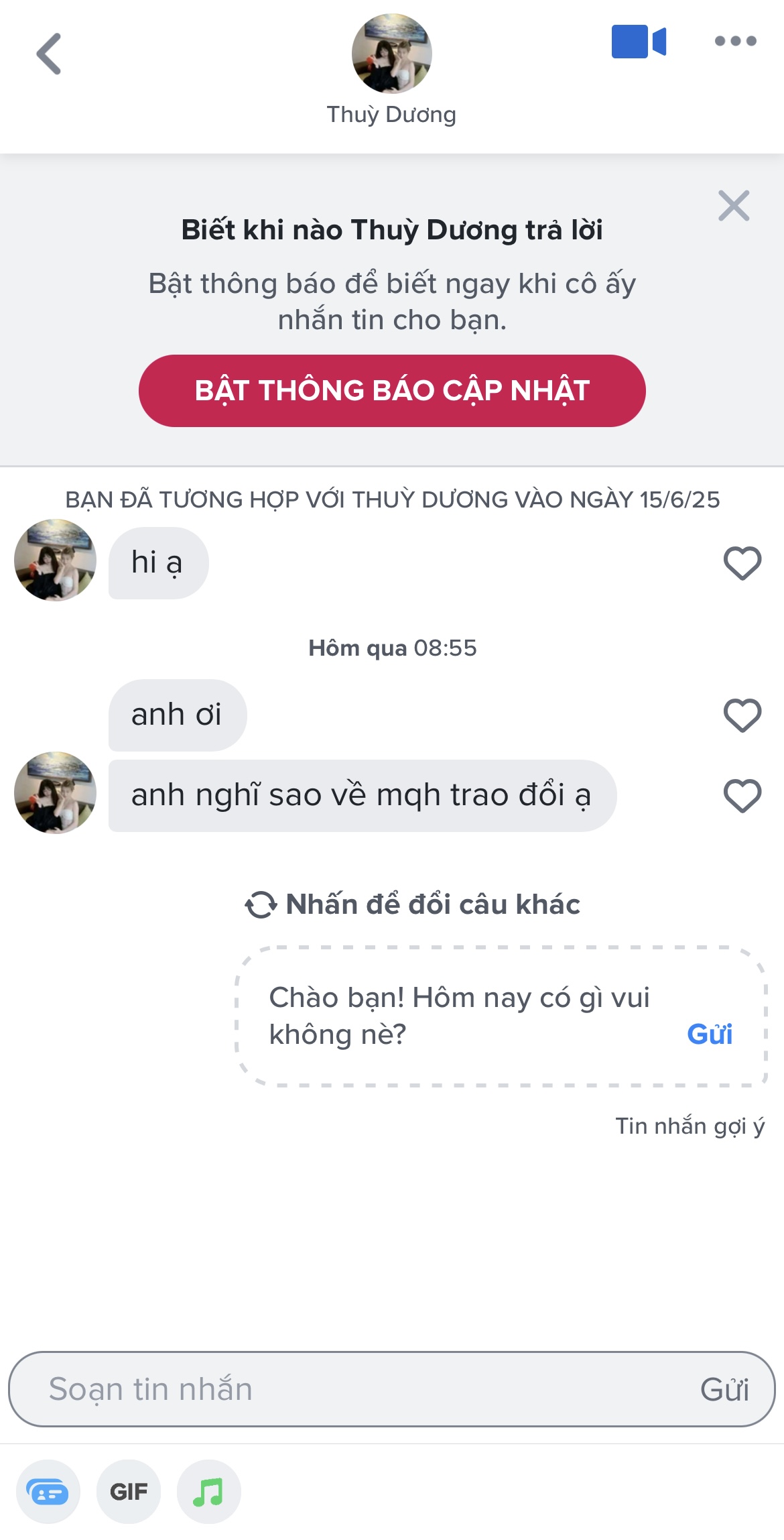Image resolution: width=784 pixels, height=1540 pixels.
Task: Send the suggested greeting message
Action: click(709, 1034)
